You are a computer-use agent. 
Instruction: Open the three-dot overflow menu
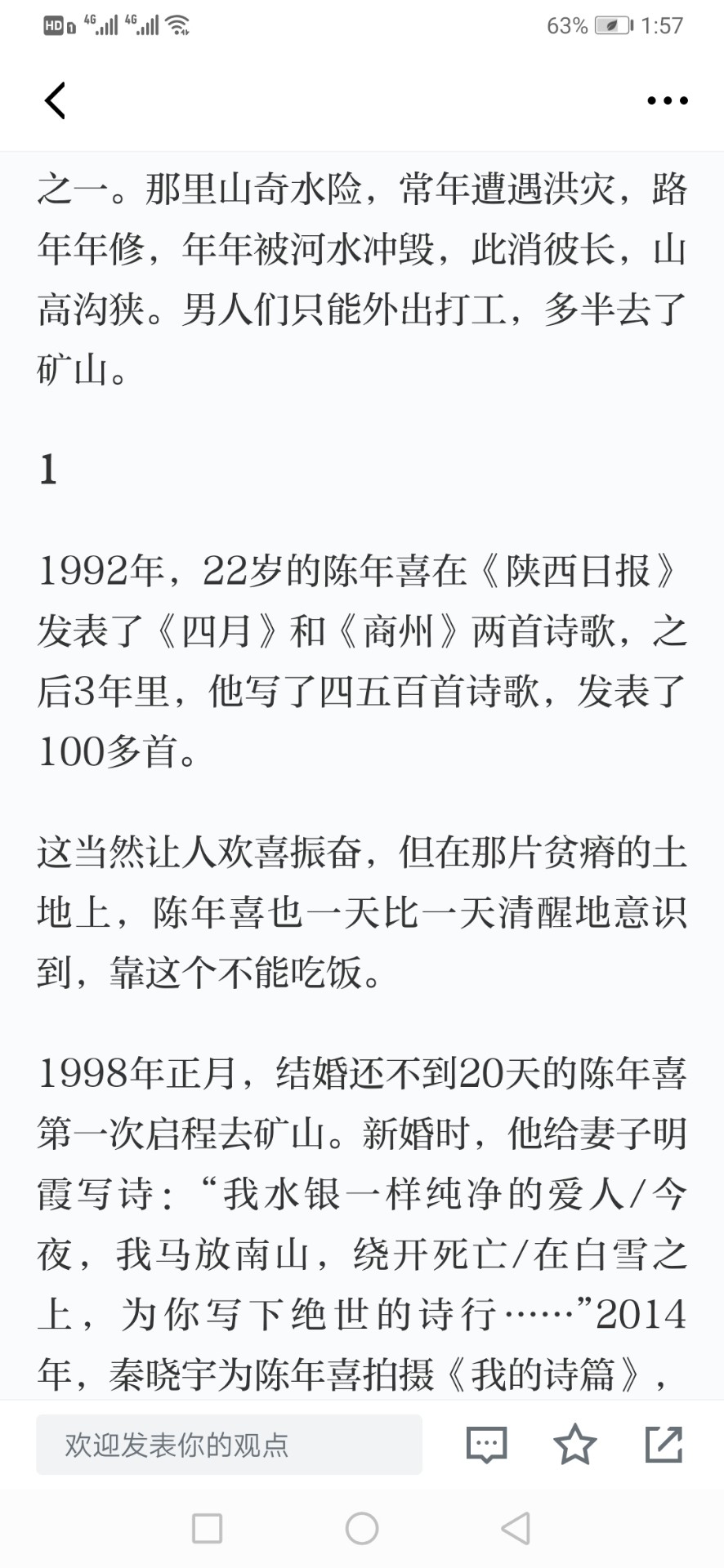(667, 101)
